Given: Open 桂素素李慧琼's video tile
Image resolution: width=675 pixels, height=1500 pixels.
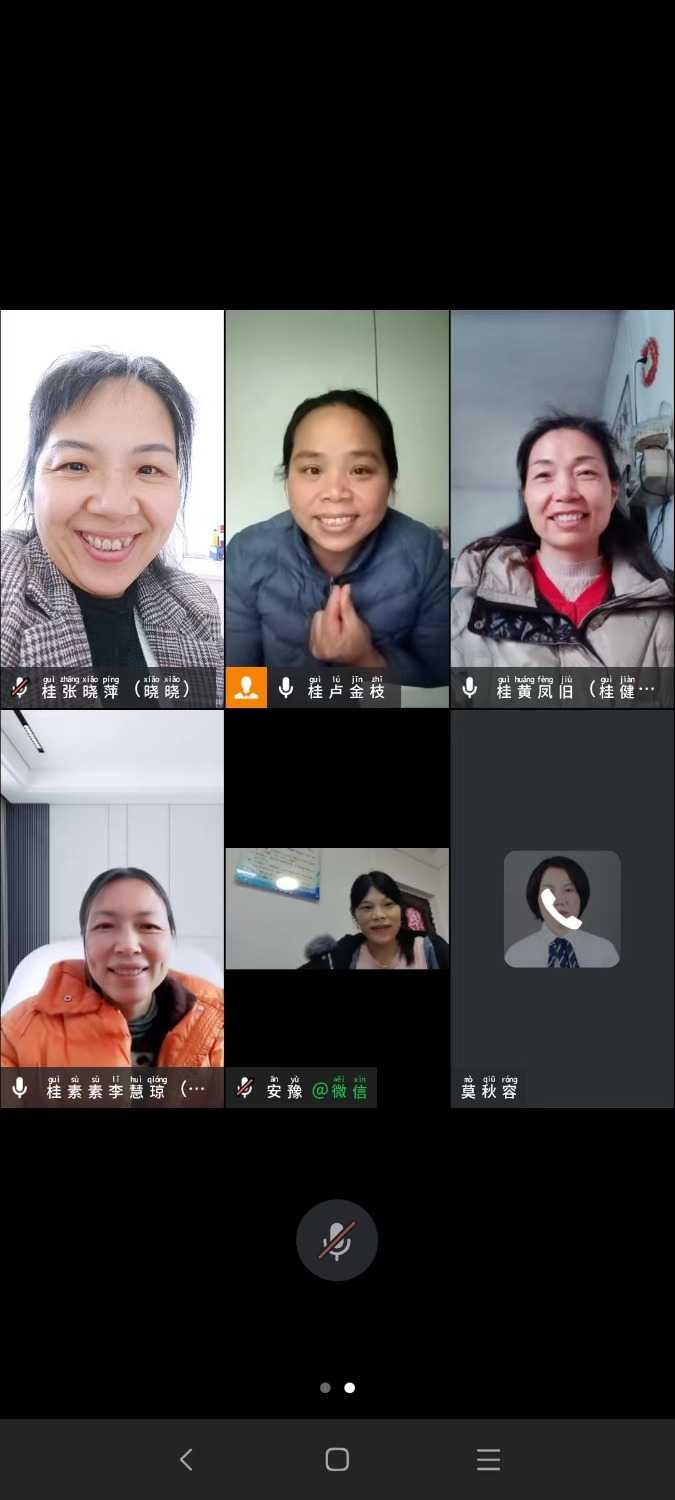Looking at the screenshot, I should (112, 900).
